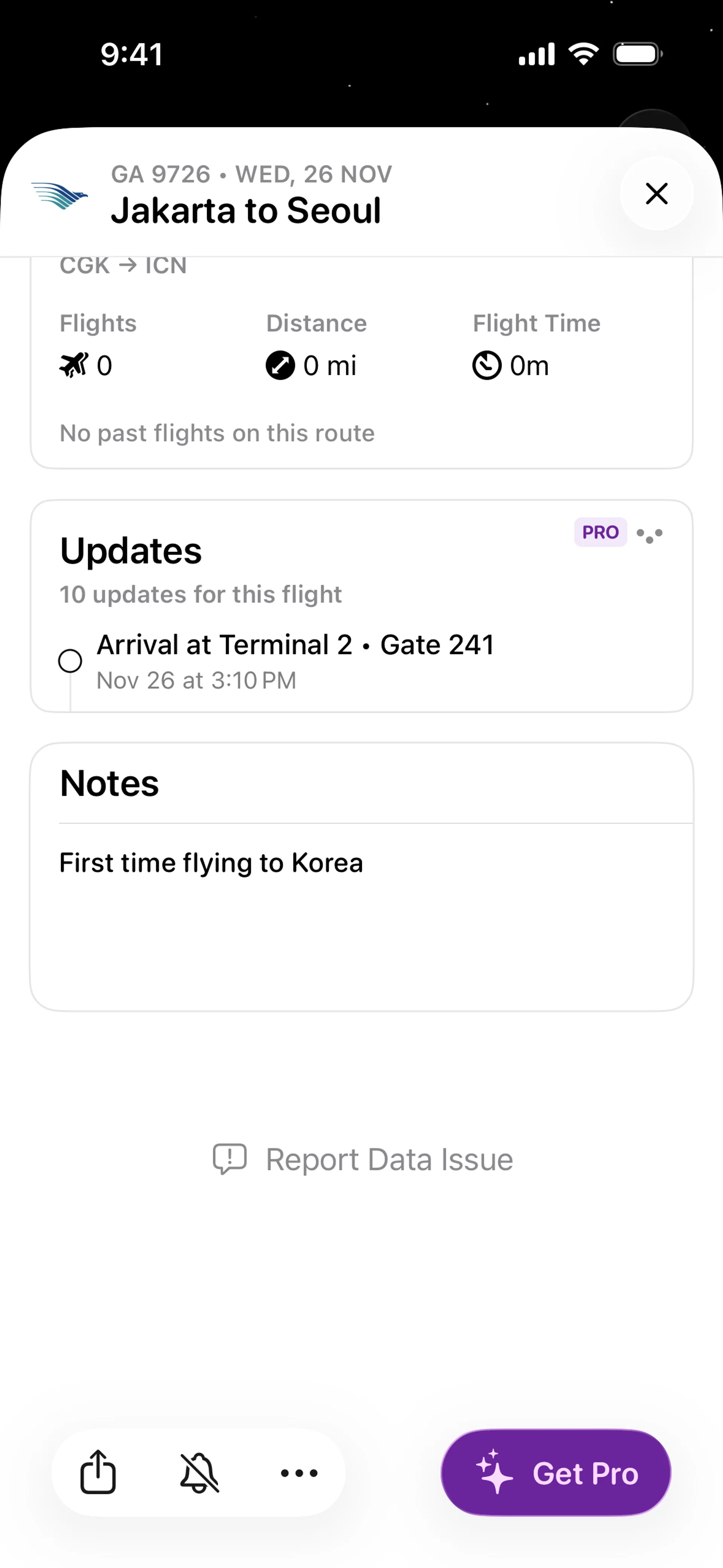The image size is (723, 1568).
Task: Tap the speech bubble icon beside Report Data Issue
Action: coord(230,1157)
